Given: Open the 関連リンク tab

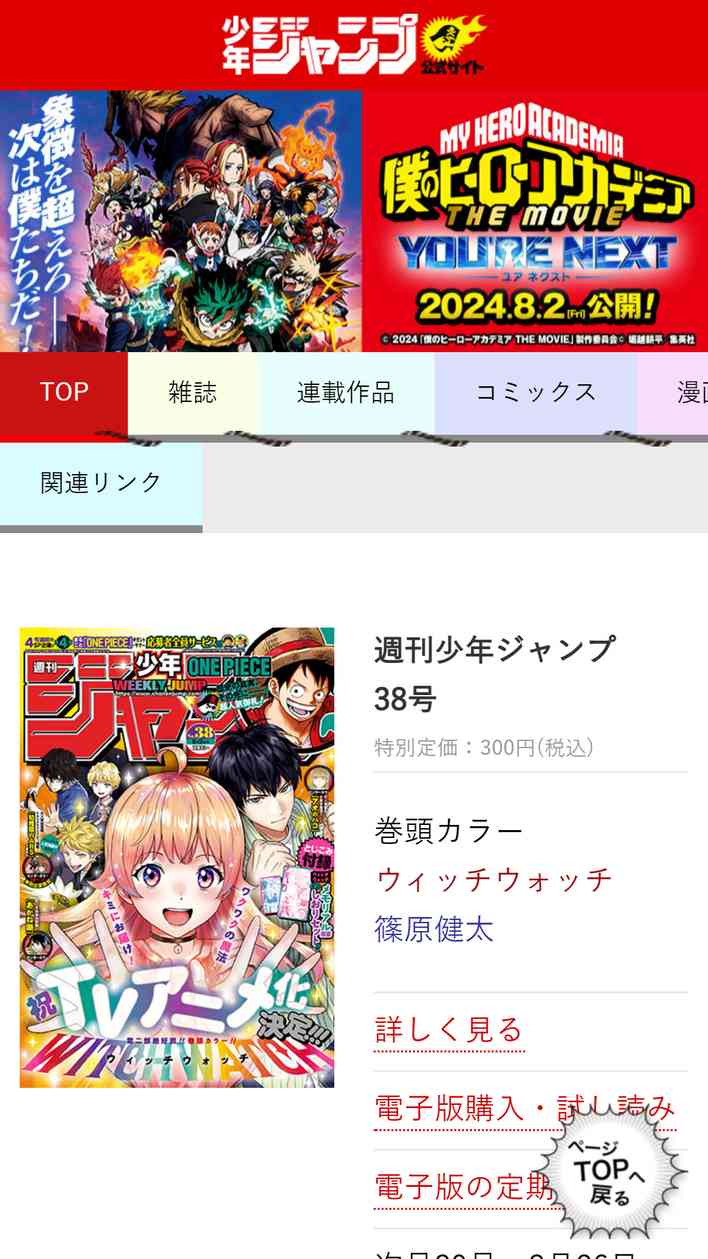Looking at the screenshot, I should coord(101,483).
